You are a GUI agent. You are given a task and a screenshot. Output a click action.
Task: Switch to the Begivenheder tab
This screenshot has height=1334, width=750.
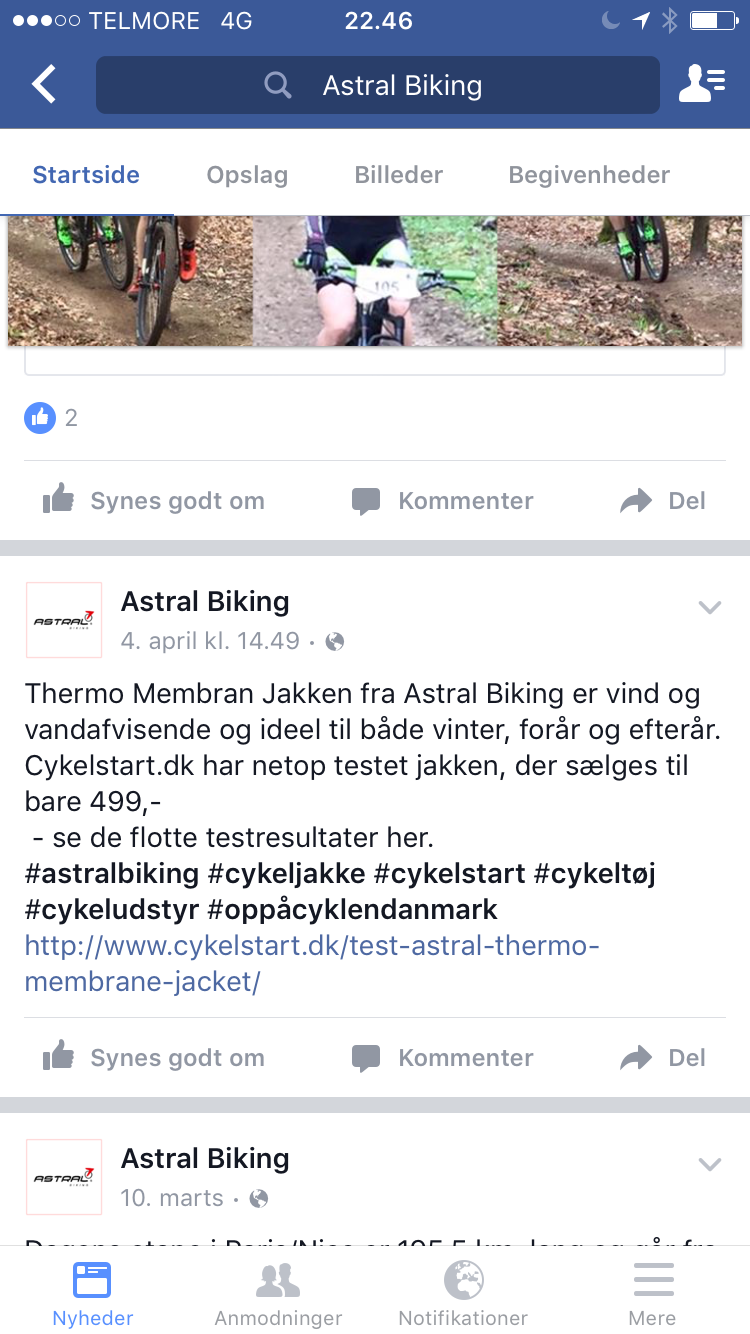(589, 175)
